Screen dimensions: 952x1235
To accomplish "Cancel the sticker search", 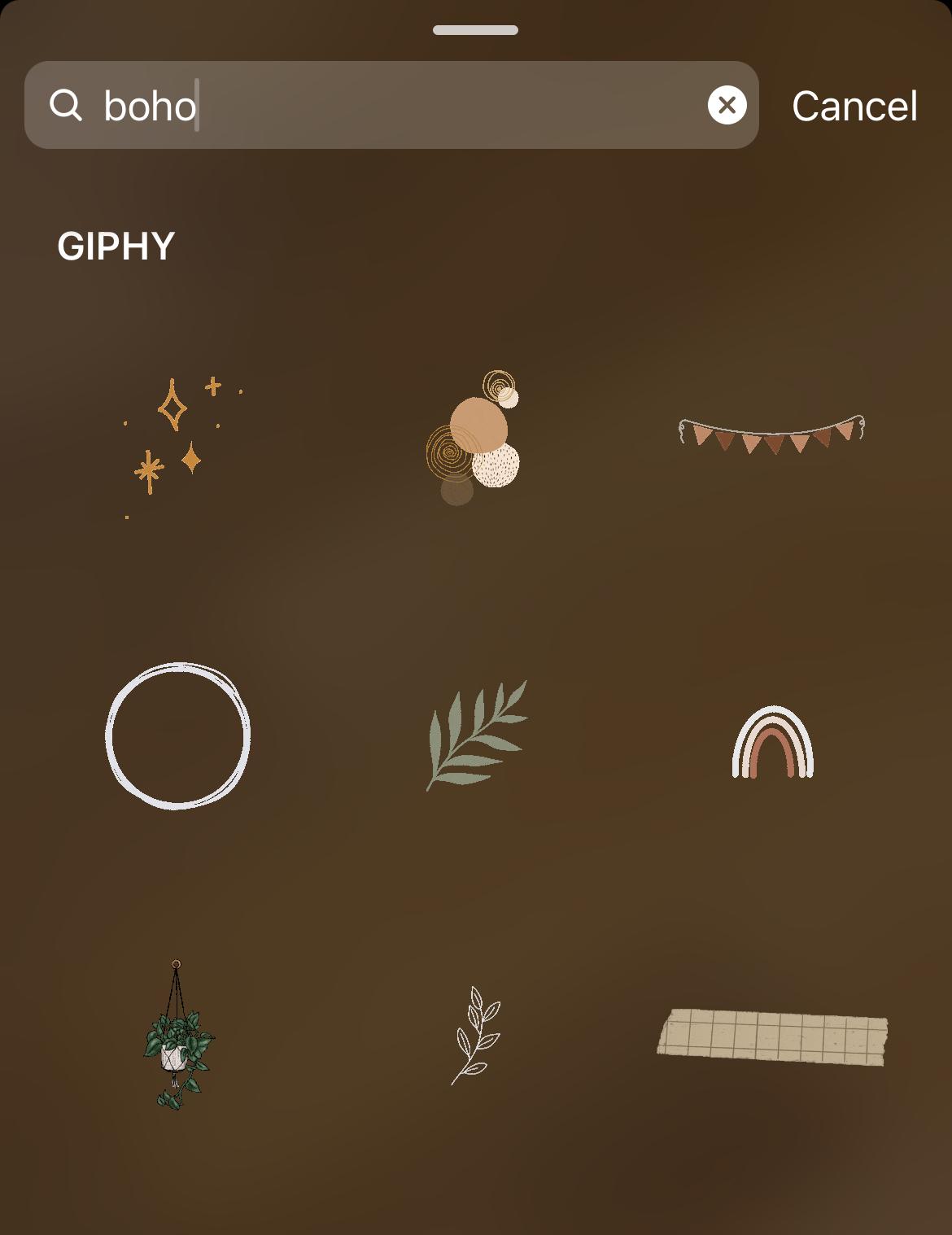I will (x=854, y=106).
